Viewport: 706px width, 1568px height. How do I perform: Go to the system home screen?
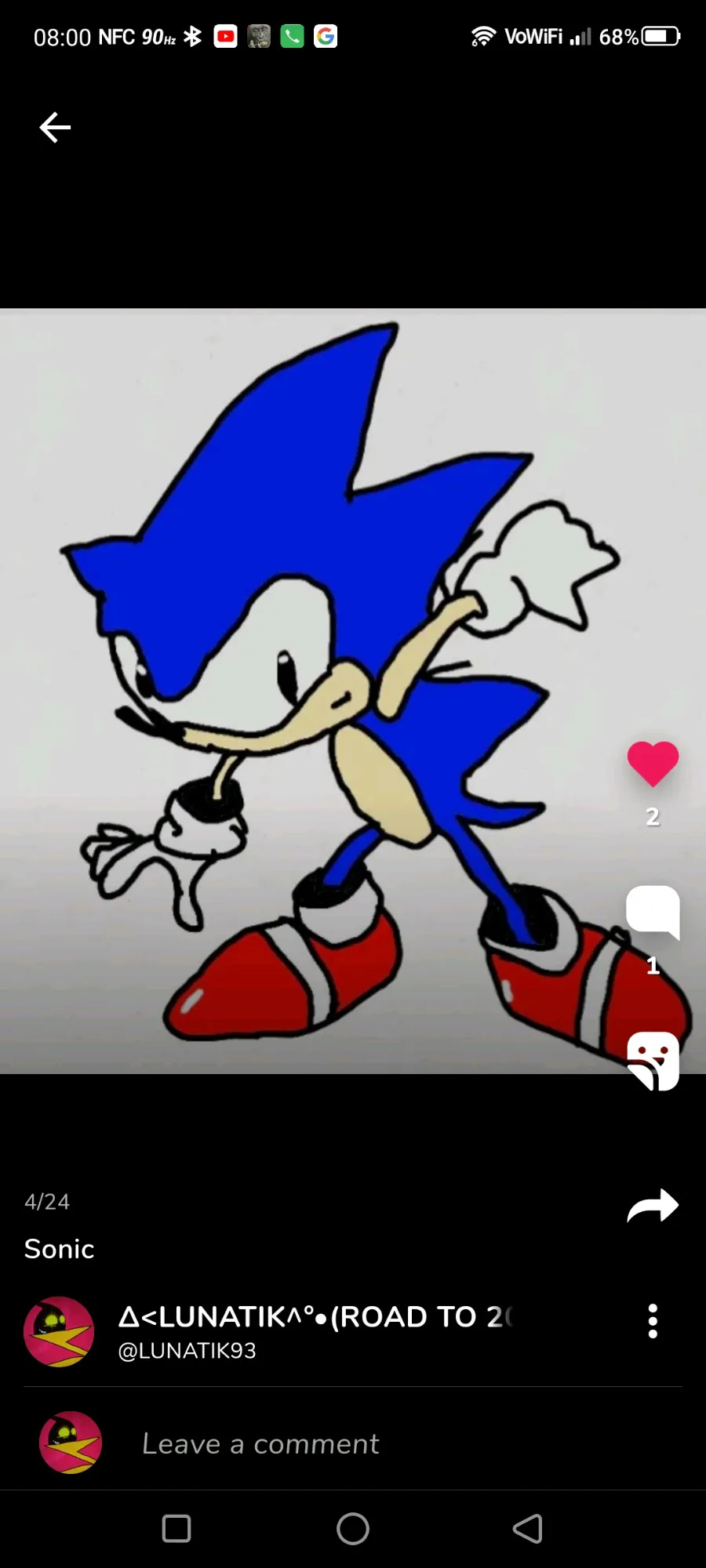[x=353, y=1528]
